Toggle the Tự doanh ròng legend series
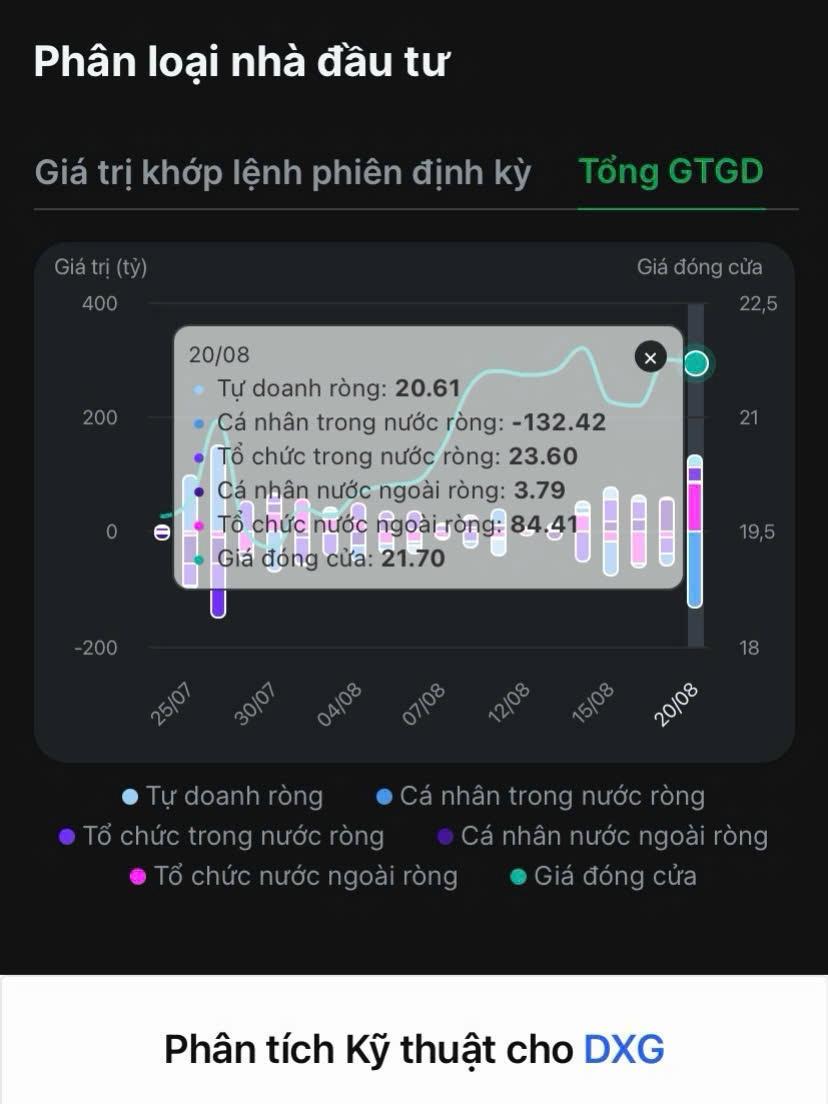 tap(222, 797)
